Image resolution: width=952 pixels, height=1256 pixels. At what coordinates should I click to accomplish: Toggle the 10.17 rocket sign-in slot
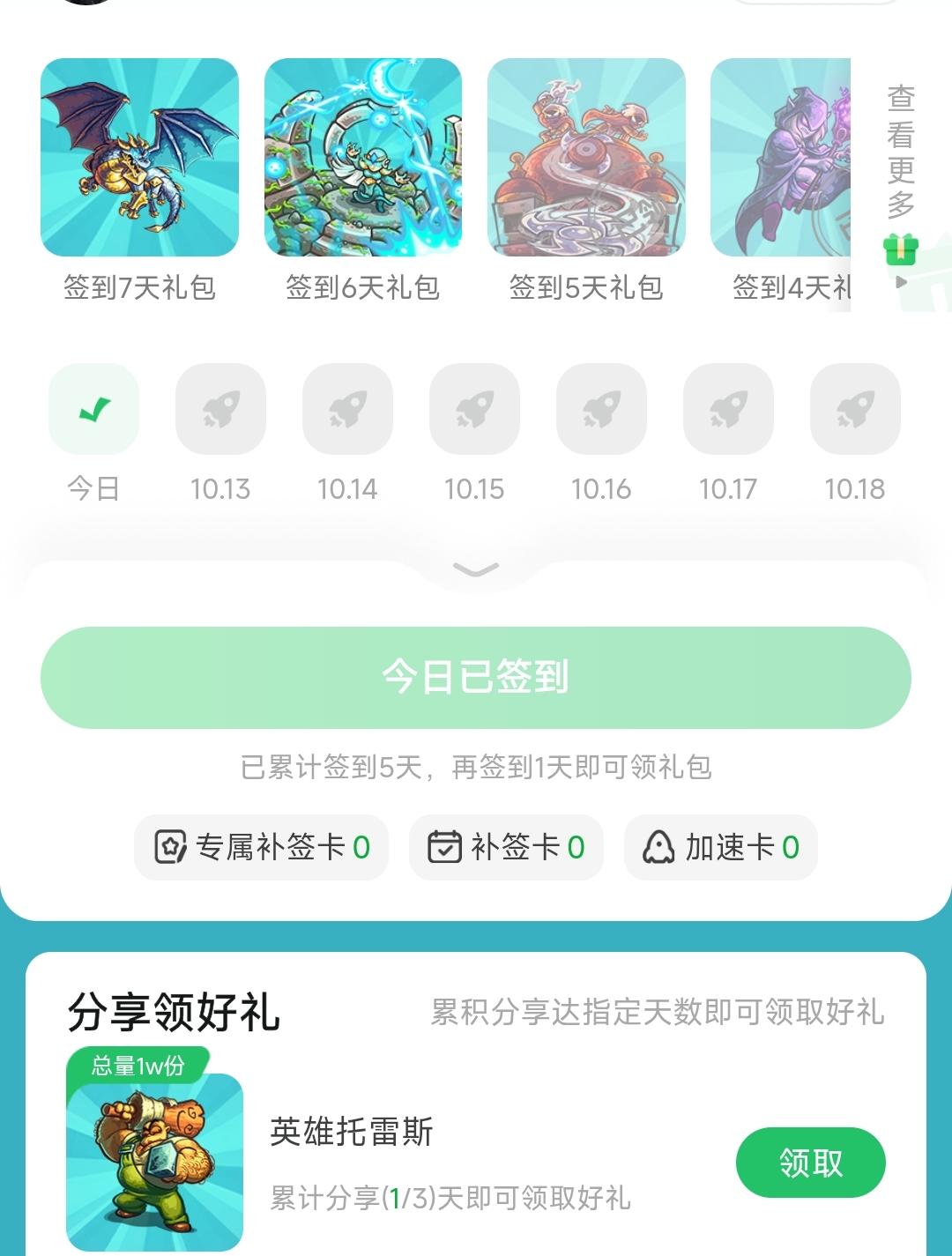[728, 409]
